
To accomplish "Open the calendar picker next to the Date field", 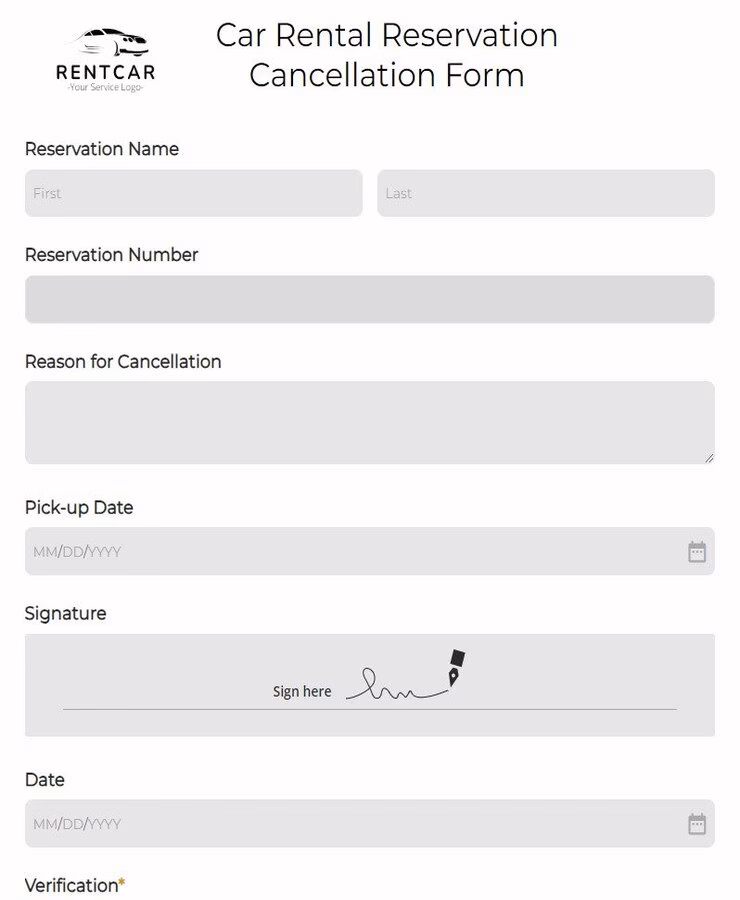I will click(x=698, y=823).
